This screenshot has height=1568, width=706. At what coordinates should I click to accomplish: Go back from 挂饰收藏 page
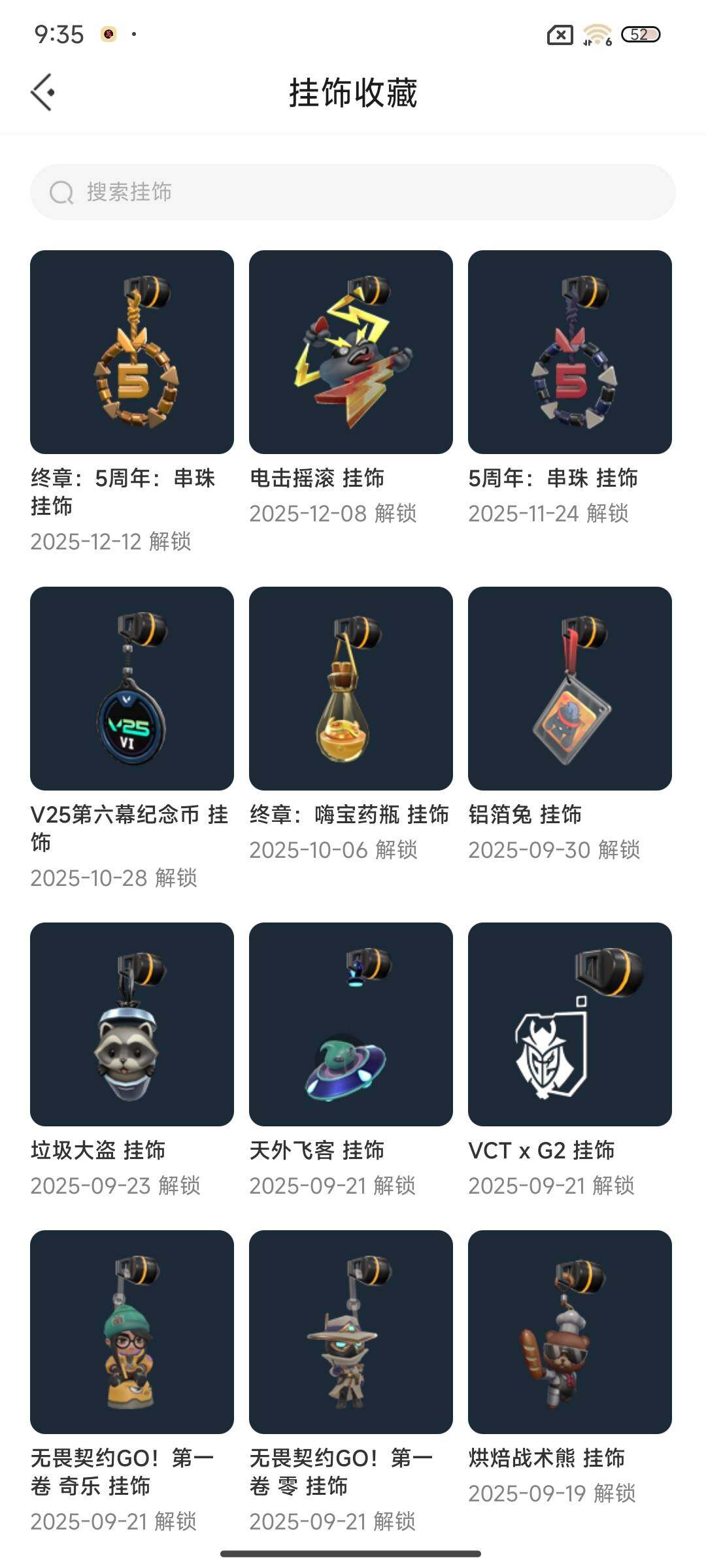[42, 92]
